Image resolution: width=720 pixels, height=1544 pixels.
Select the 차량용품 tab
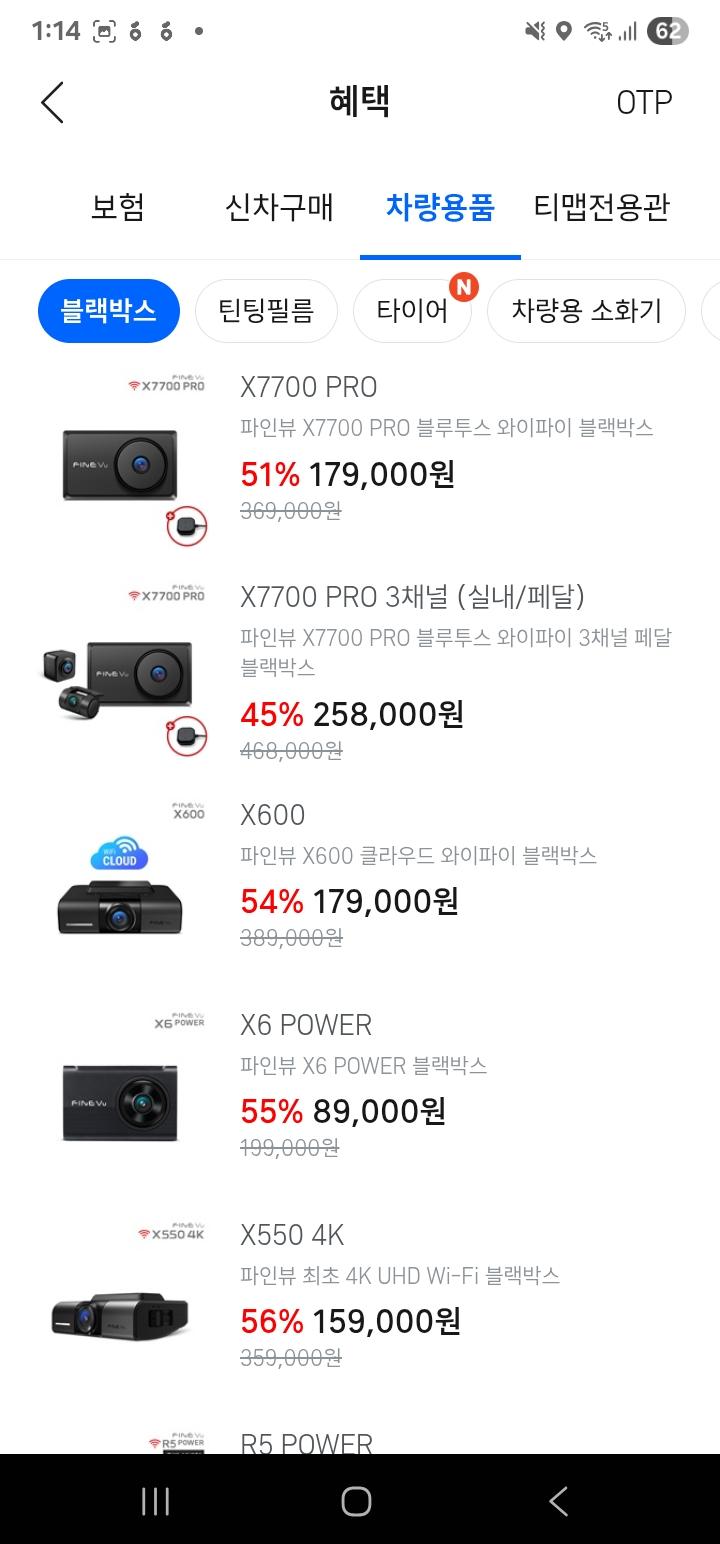tap(440, 208)
